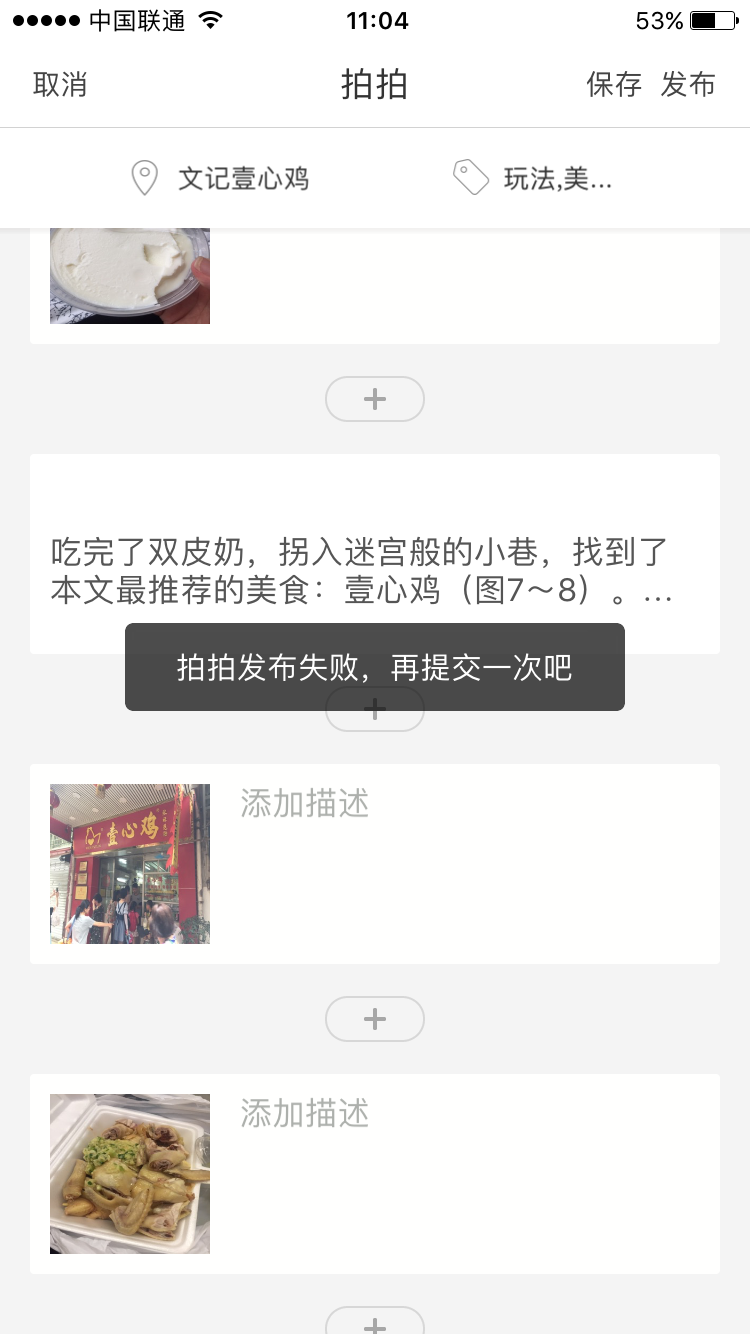Add a block below the milk pudding photo
Image resolution: width=750 pixels, height=1334 pixels.
click(x=375, y=399)
